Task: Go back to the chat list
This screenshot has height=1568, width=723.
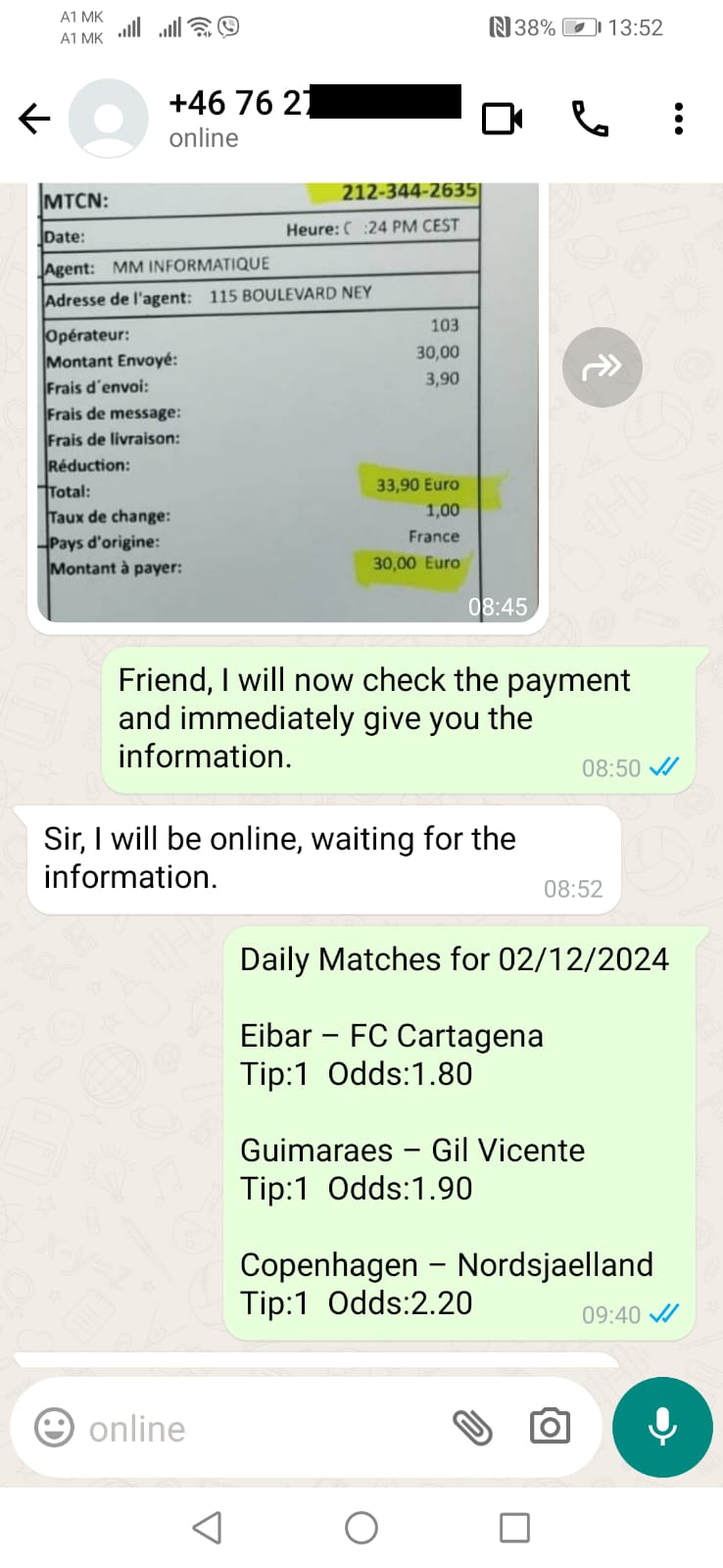Action: click(34, 120)
